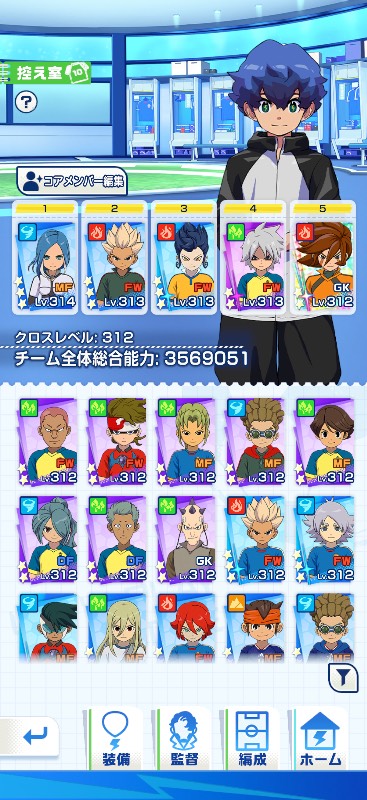Select core member slot 5, Lv.312 GK
Screen dimensions: 367x800
323,257
